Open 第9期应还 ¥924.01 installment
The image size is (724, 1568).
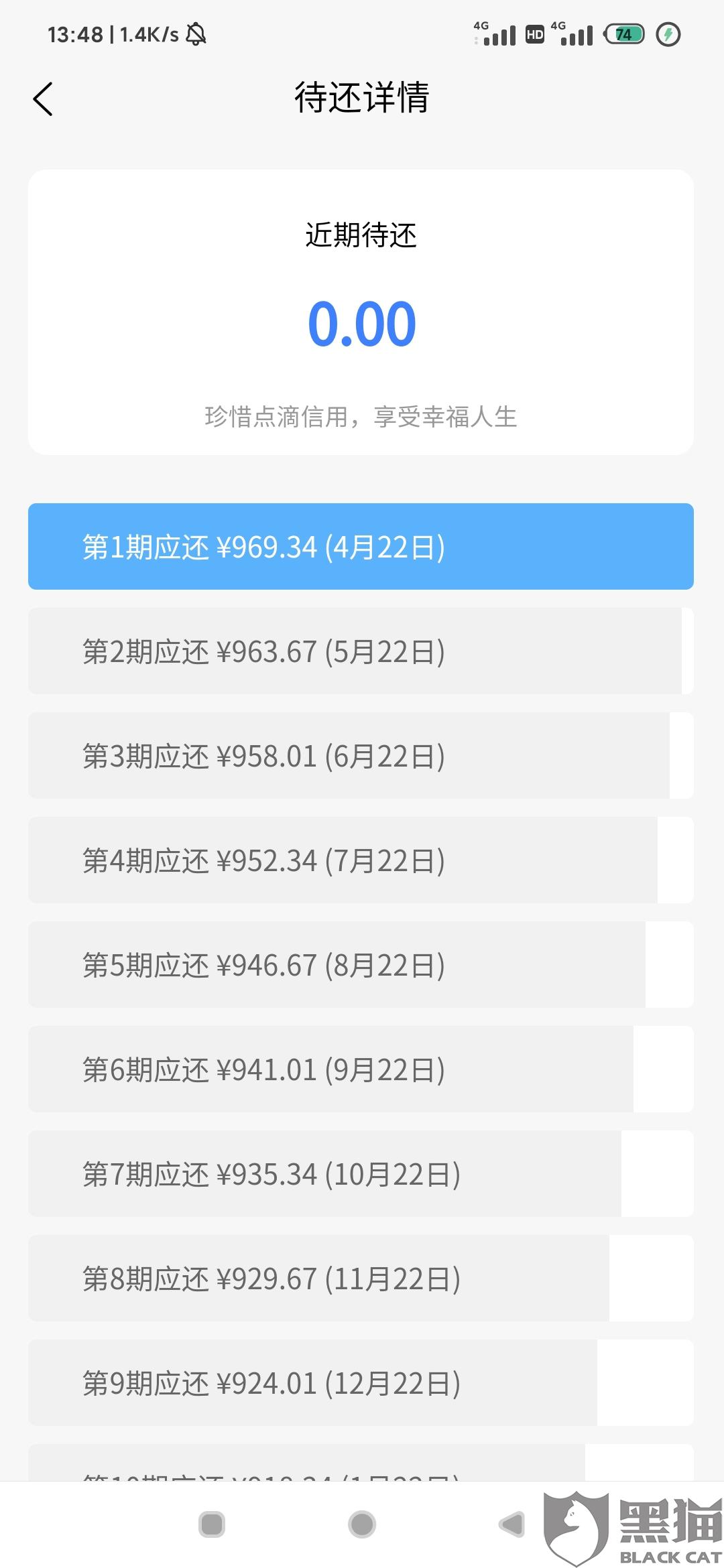click(x=361, y=1383)
